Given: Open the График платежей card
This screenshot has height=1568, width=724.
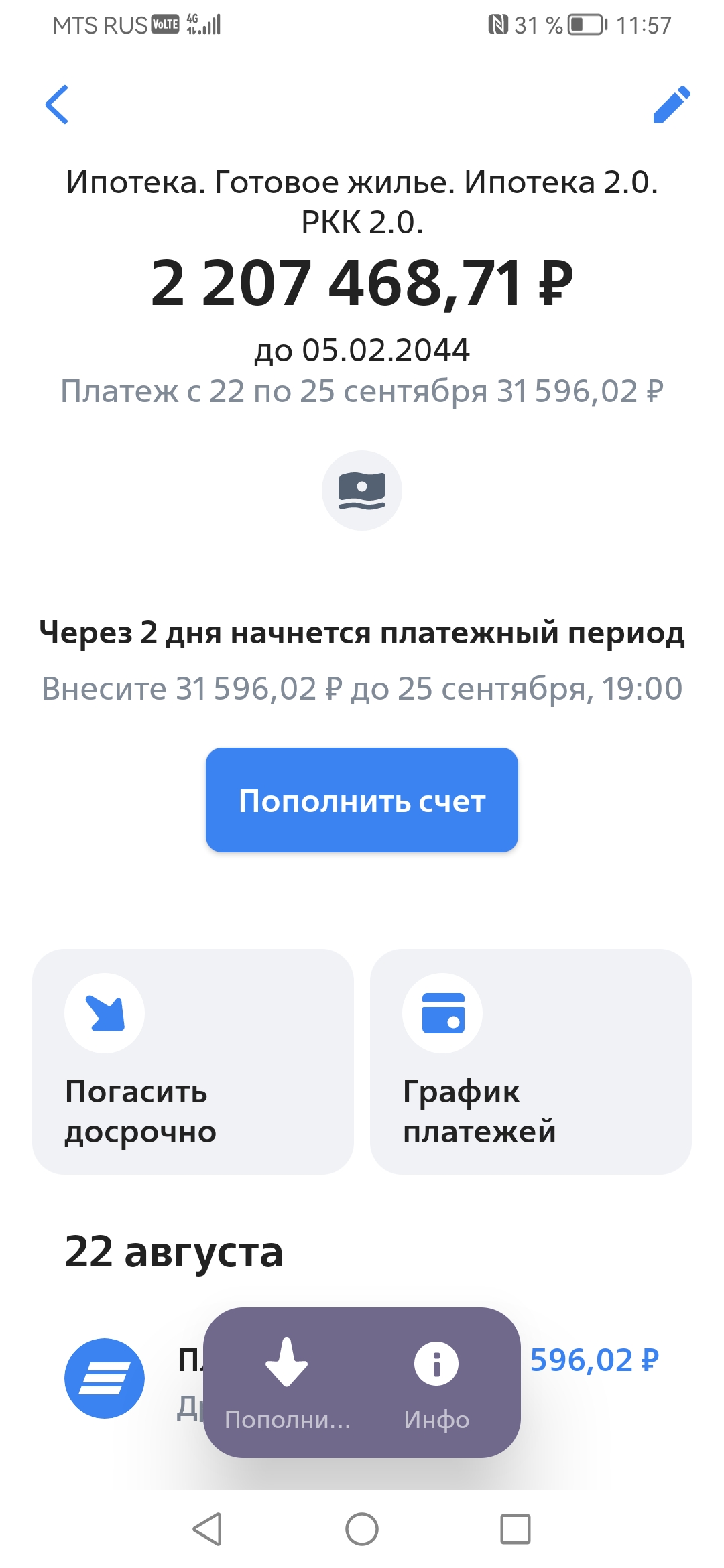Looking at the screenshot, I should (530, 1061).
